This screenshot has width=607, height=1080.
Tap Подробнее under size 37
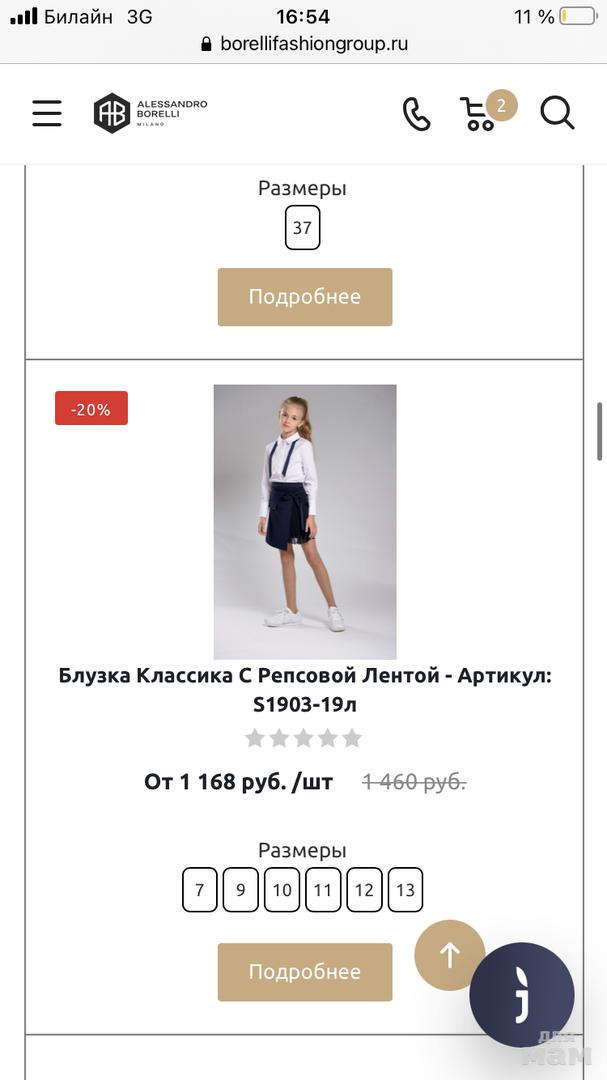point(305,297)
